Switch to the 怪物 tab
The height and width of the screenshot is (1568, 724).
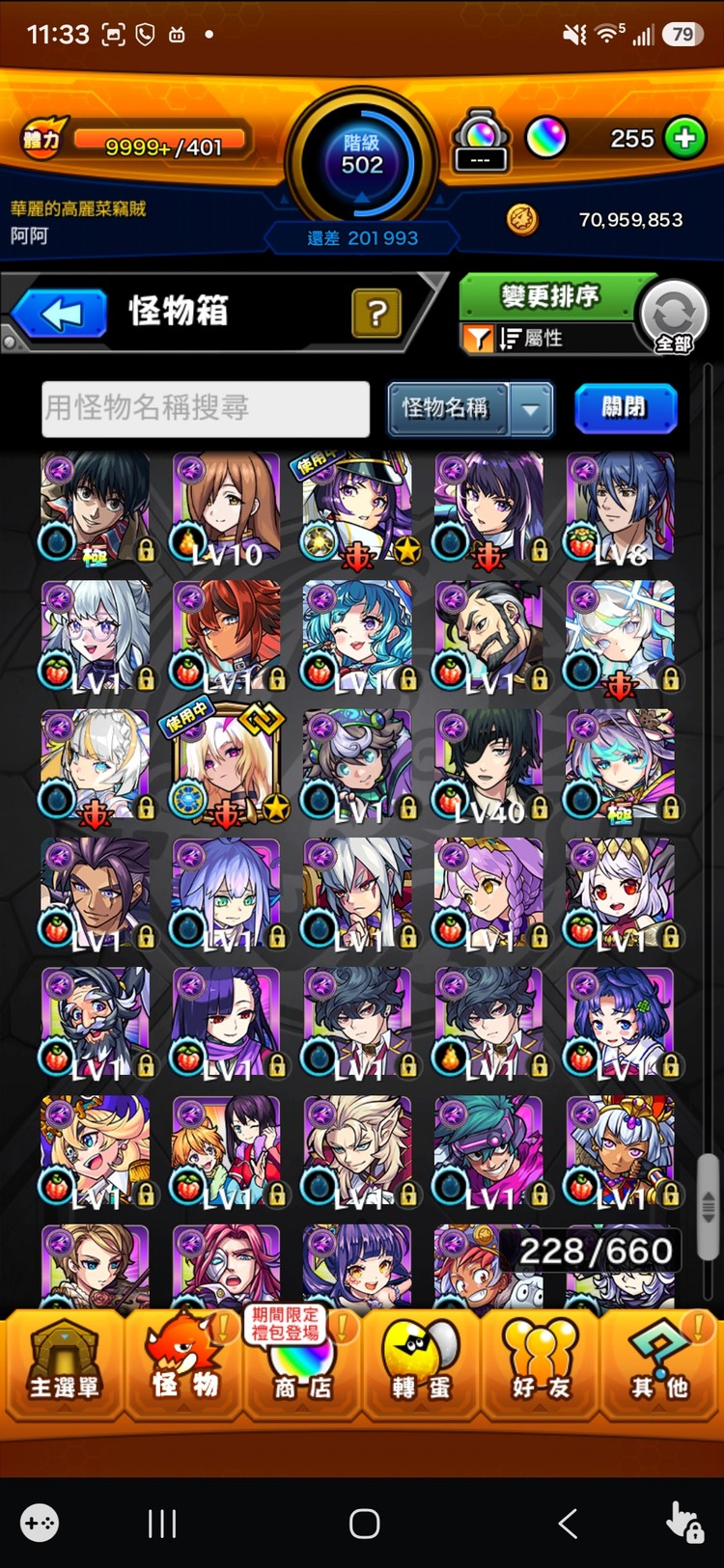pyautogui.click(x=183, y=1363)
